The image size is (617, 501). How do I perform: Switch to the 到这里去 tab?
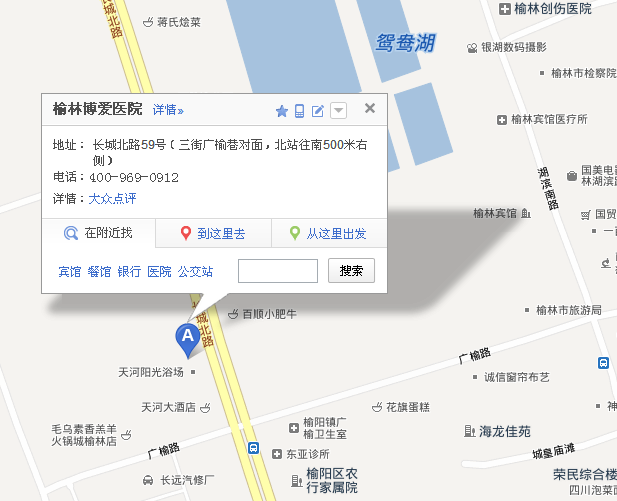213,234
